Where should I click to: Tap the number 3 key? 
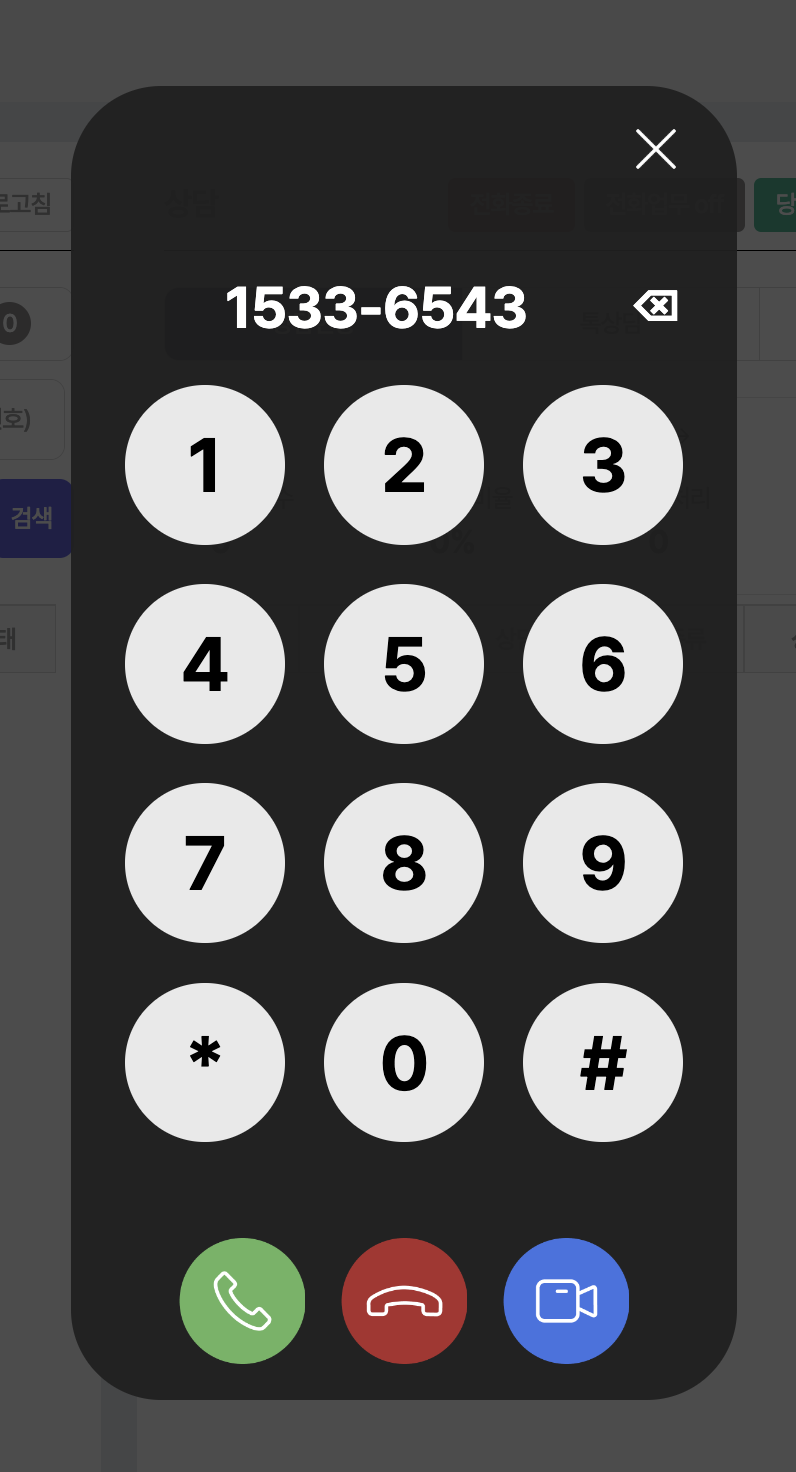pos(603,465)
